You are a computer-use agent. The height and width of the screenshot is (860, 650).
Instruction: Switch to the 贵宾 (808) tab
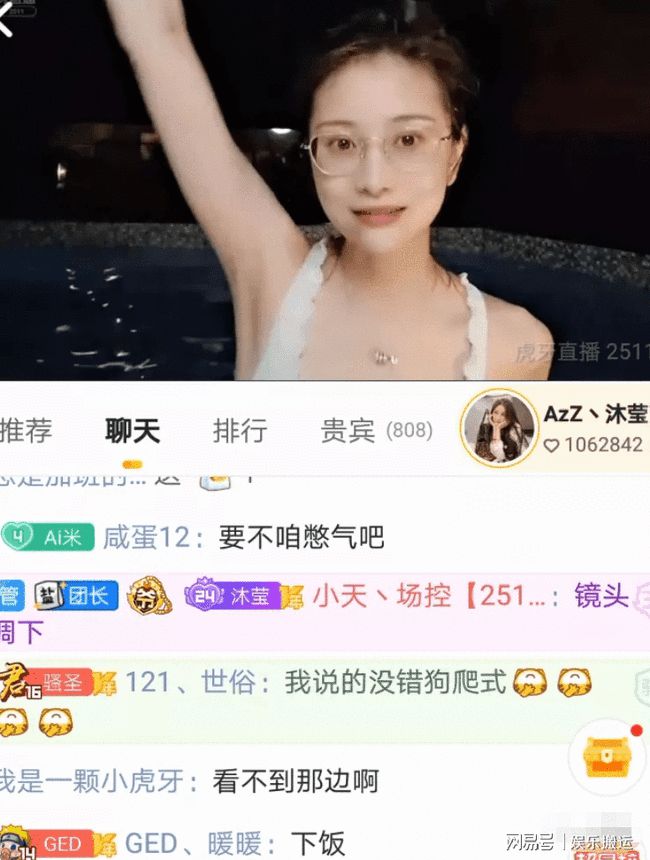375,431
